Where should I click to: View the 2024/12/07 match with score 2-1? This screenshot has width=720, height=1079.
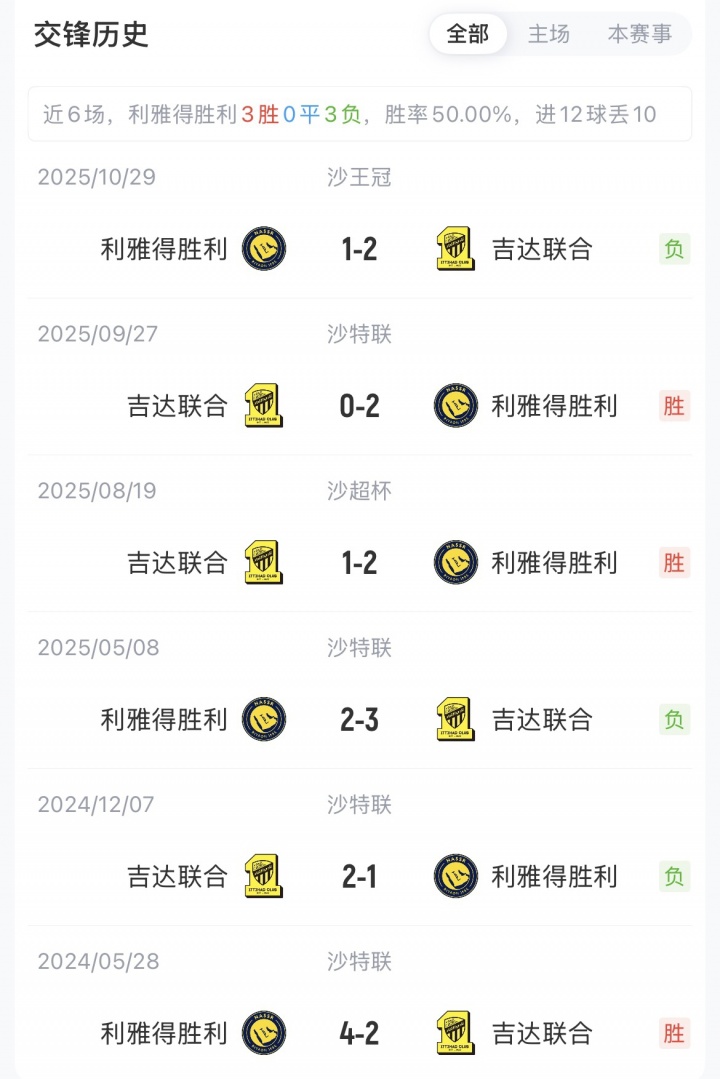pos(359,877)
